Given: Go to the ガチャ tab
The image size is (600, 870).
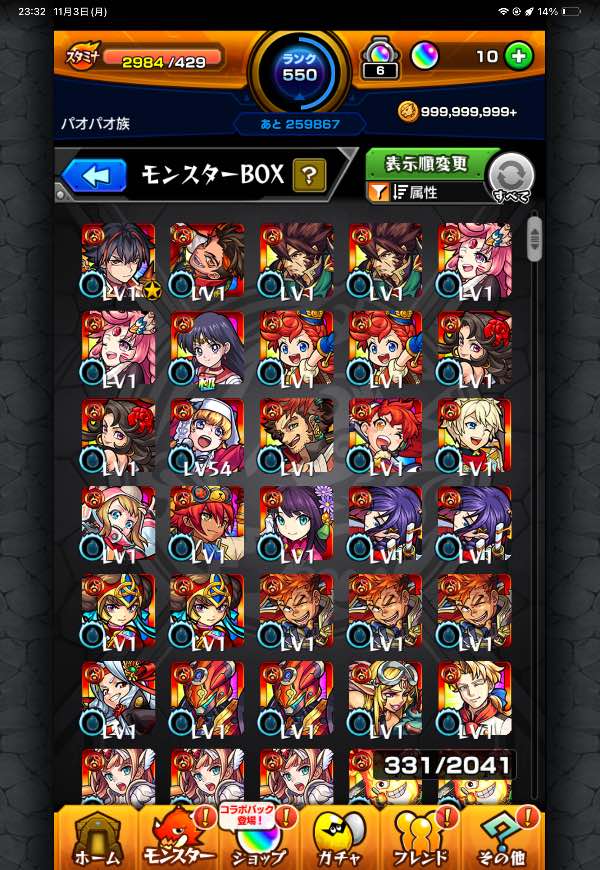Looking at the screenshot, I should point(341,836).
